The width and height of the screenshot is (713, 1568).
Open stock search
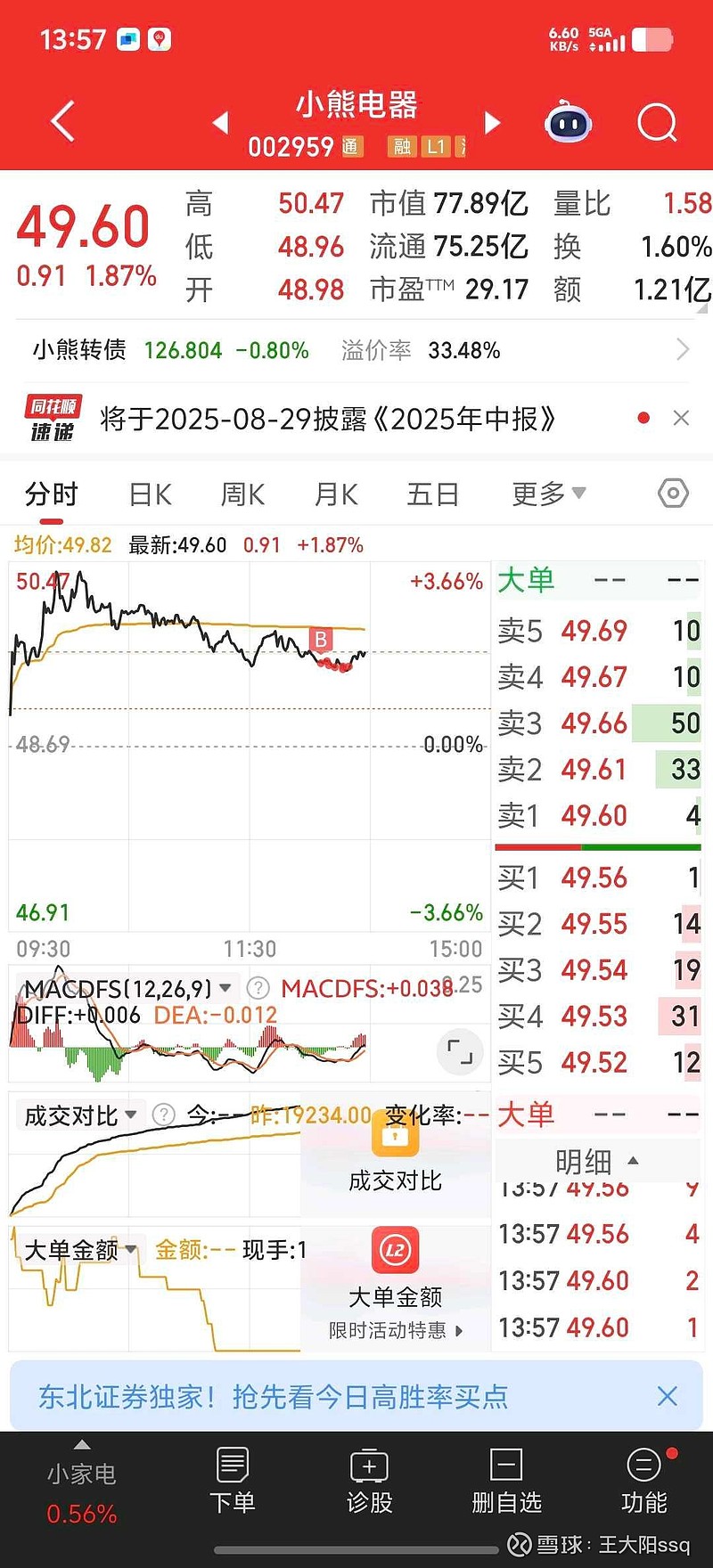[x=657, y=122]
